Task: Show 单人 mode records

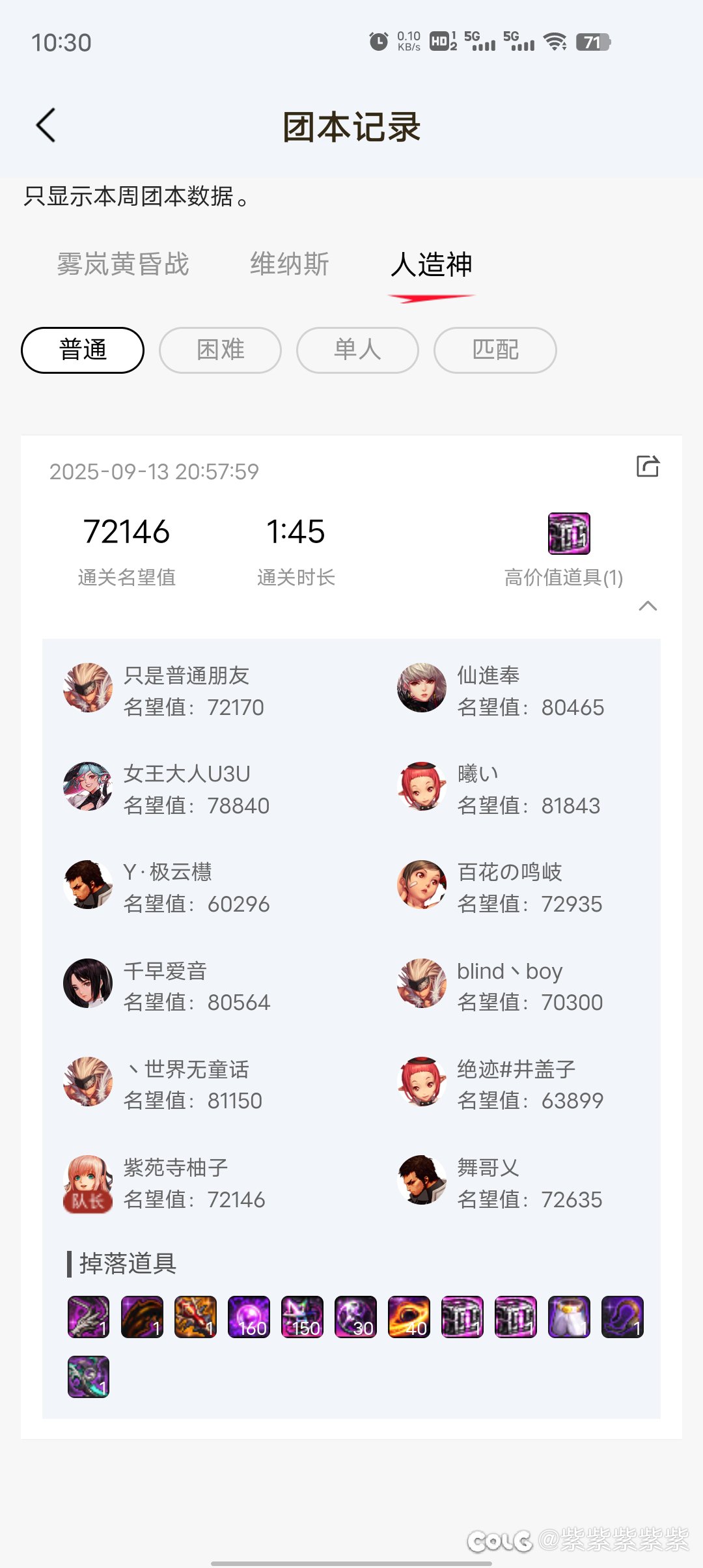Action: (357, 350)
